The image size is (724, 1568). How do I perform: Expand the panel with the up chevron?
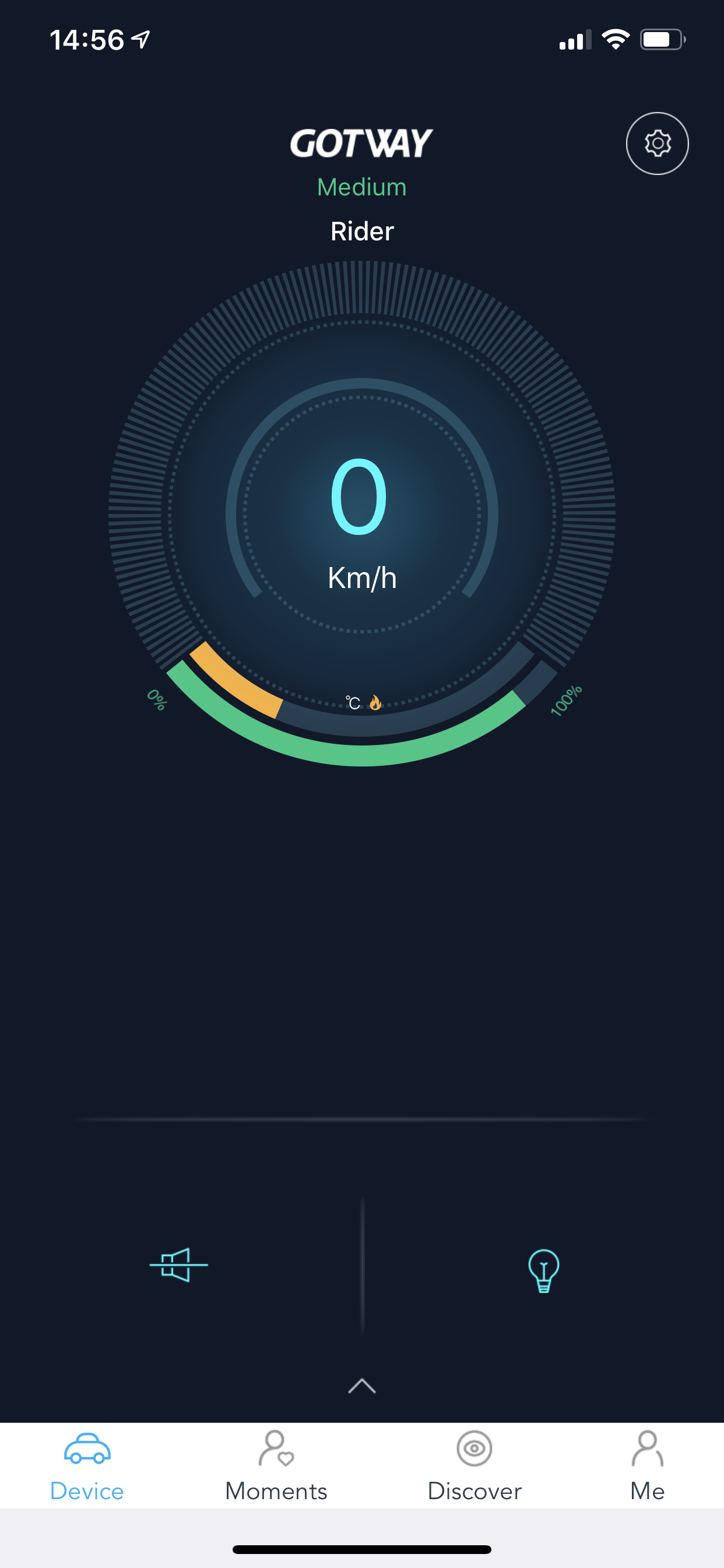[362, 1385]
